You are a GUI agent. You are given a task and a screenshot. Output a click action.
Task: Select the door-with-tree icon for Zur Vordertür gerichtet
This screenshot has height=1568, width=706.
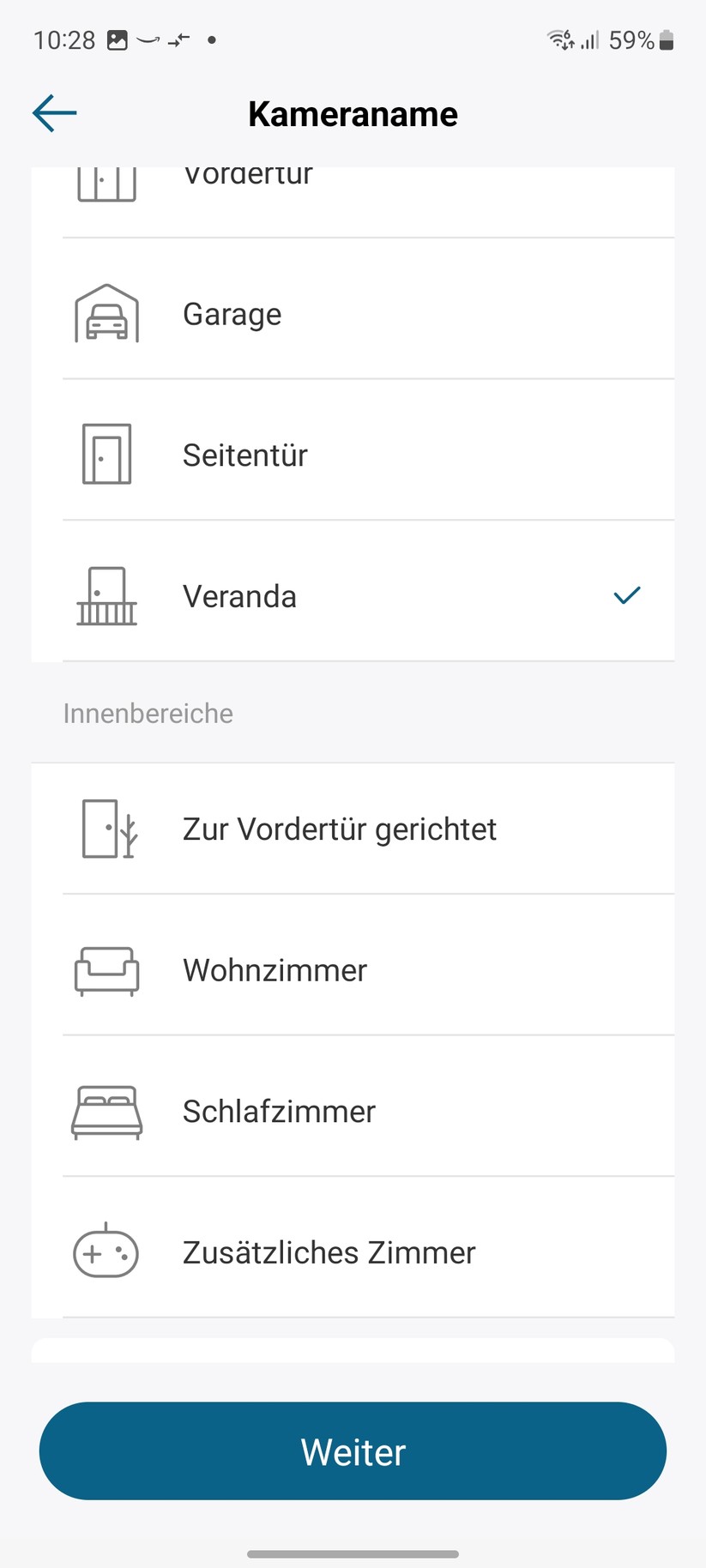(x=106, y=828)
